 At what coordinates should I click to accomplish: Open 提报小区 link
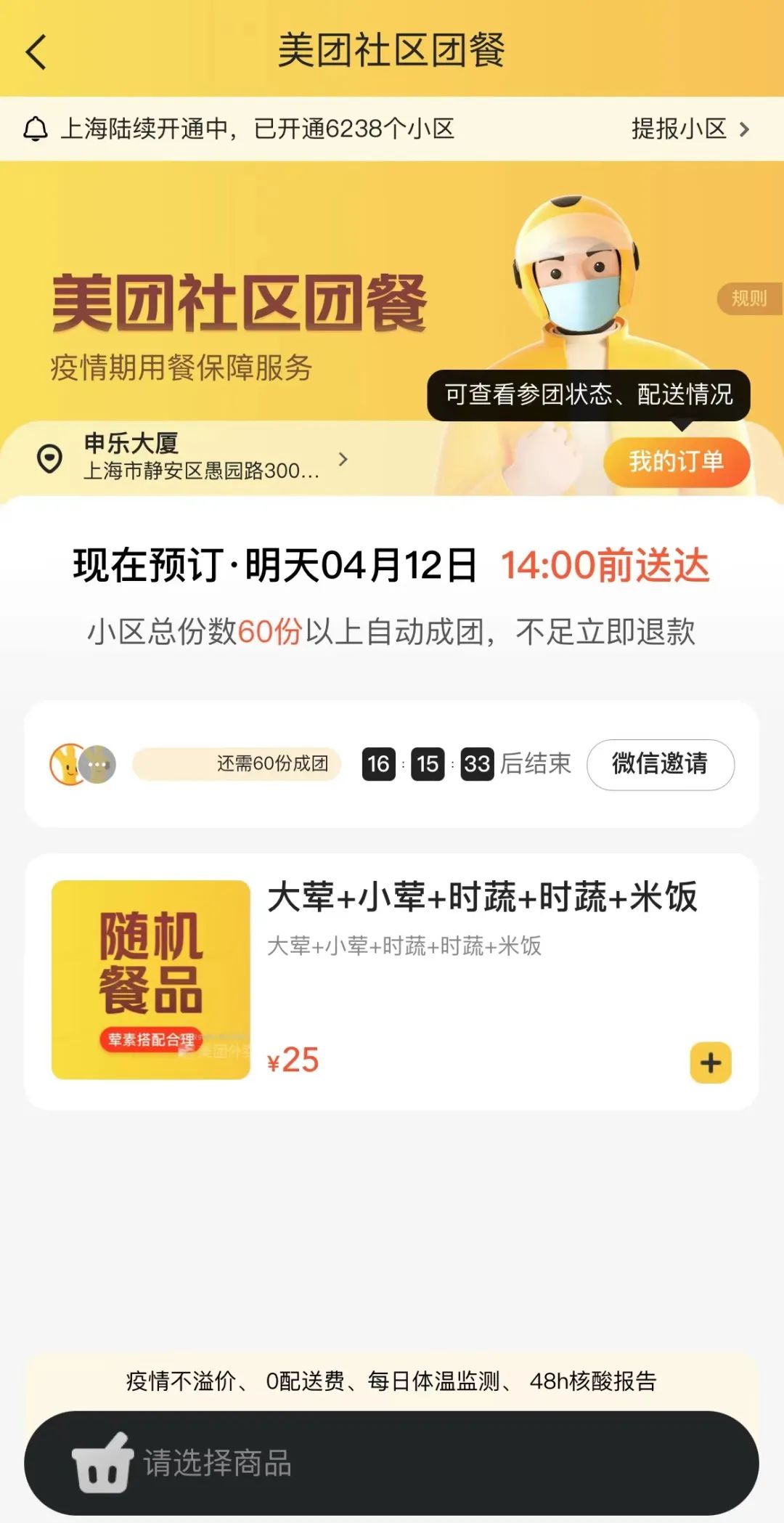(690, 129)
